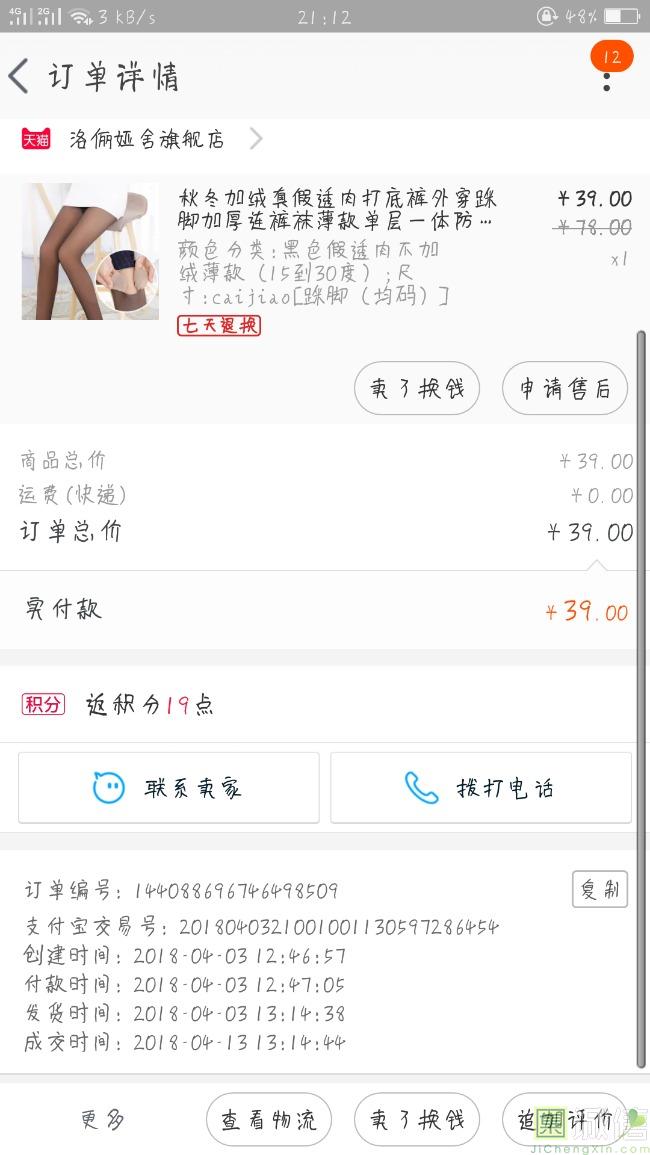Go back from order details
650x1155 pixels.
(x=20, y=77)
